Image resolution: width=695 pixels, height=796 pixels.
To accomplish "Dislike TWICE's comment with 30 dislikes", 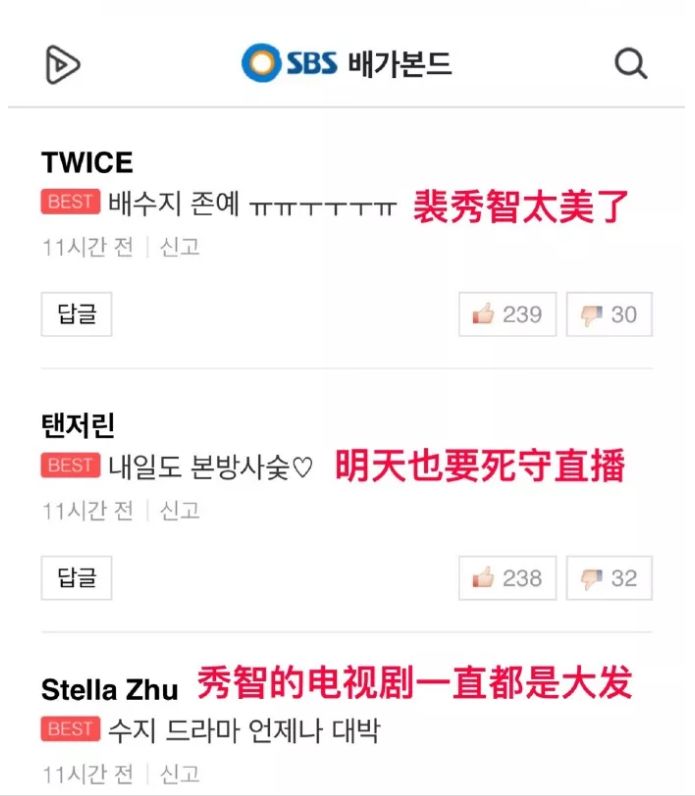I will point(609,315).
